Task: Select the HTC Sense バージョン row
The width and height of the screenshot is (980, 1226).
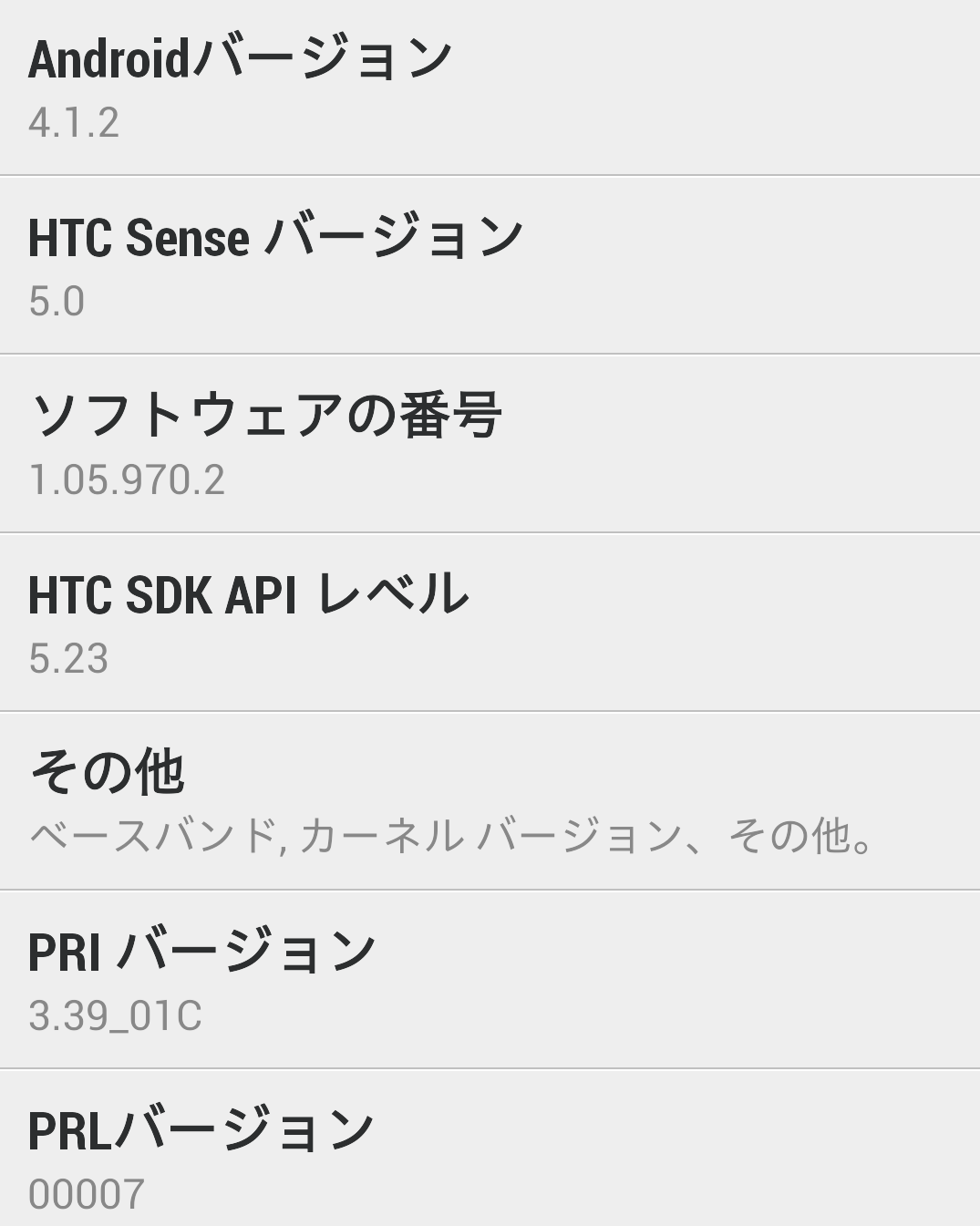Action: click(490, 264)
